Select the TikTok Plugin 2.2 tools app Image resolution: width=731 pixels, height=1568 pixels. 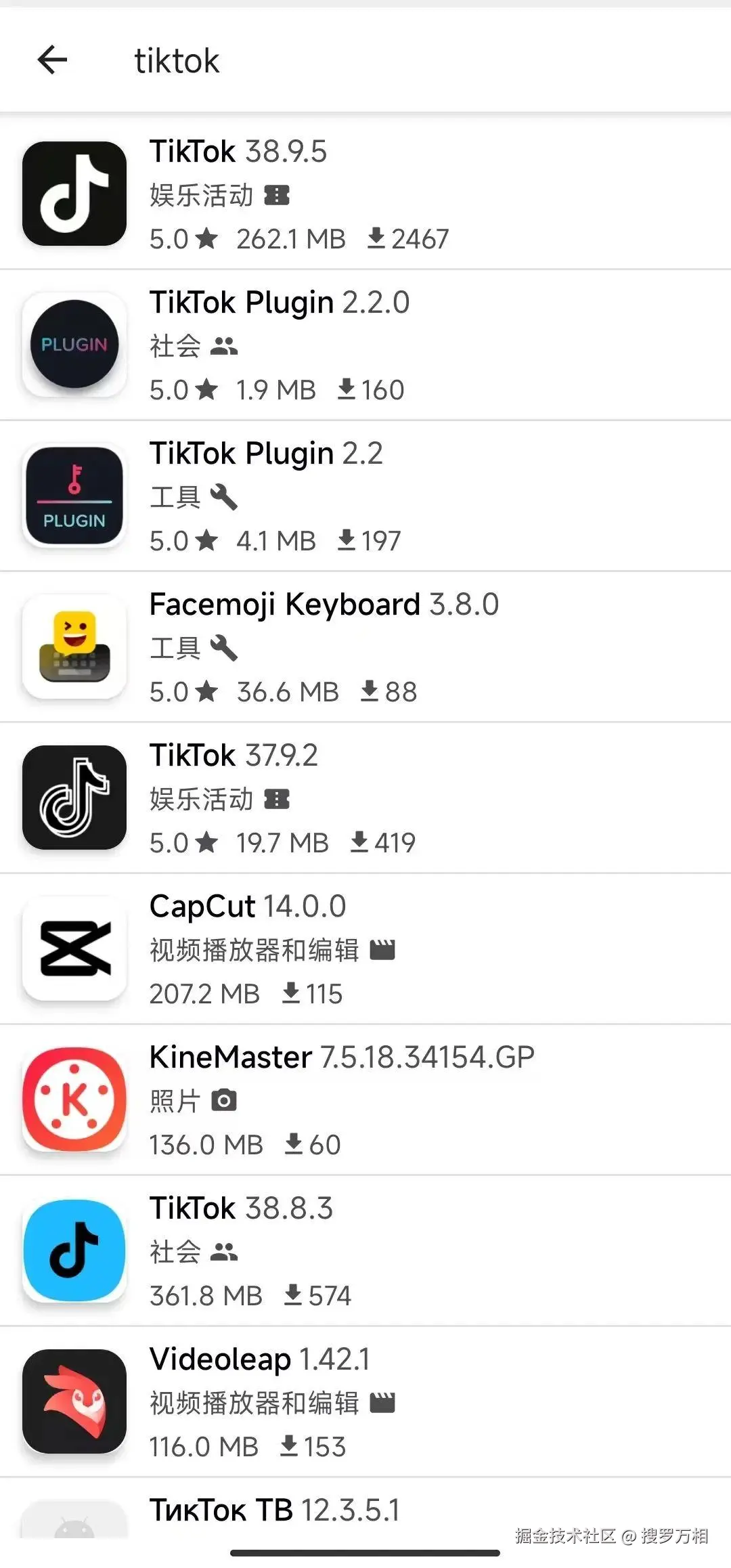(365, 496)
